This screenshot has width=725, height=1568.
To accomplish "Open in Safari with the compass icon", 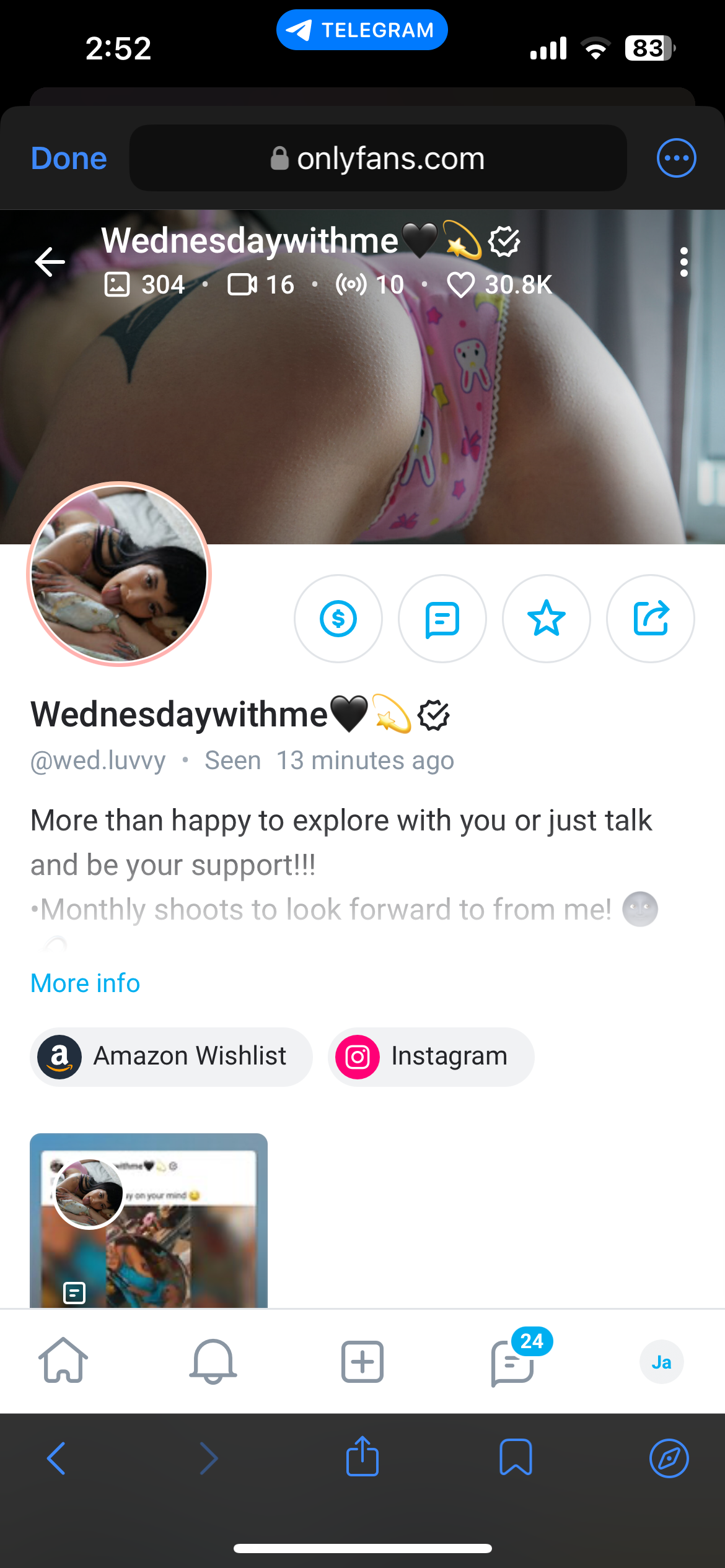I will point(669,1458).
